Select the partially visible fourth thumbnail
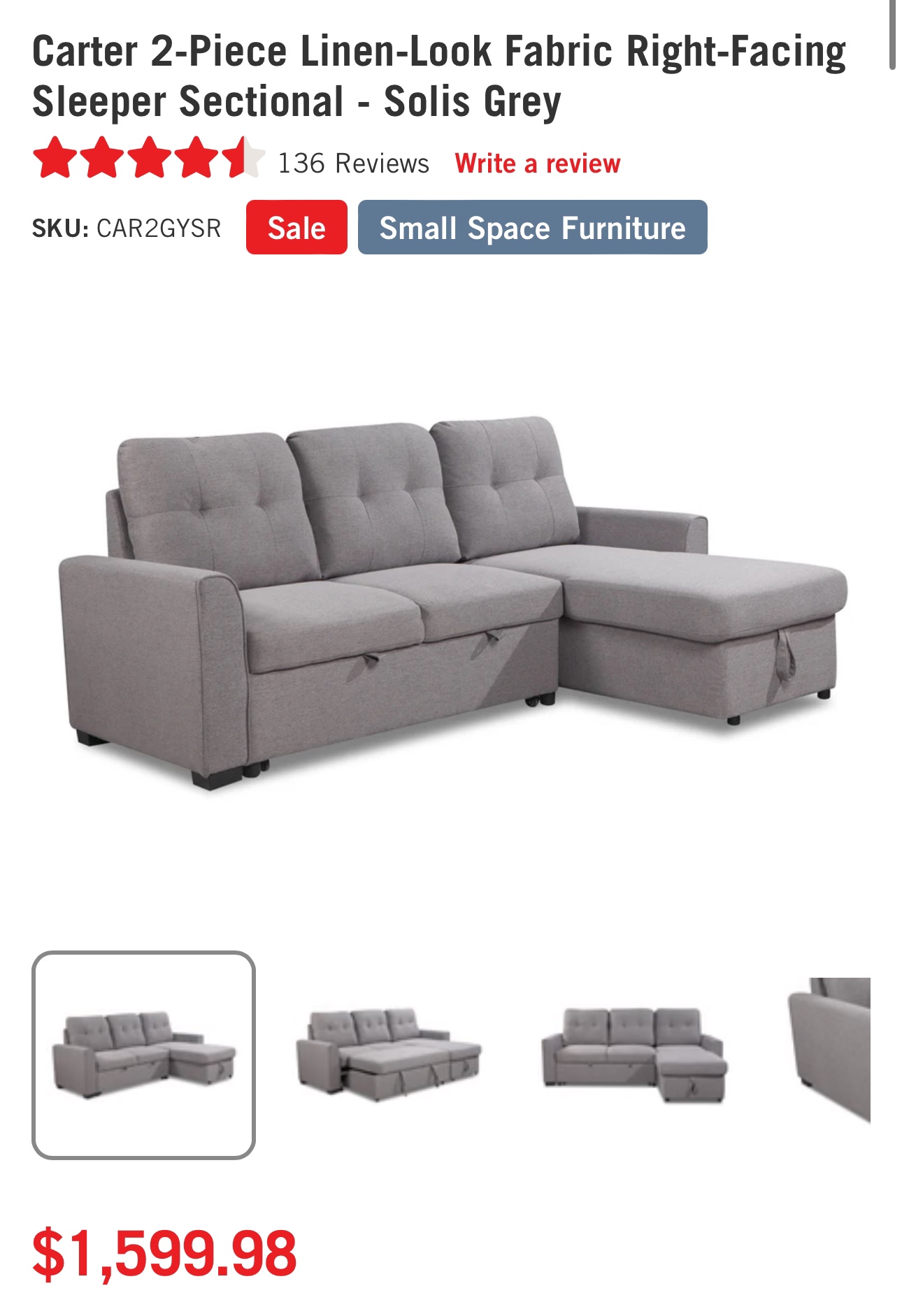The image size is (902, 1316). point(830,1048)
